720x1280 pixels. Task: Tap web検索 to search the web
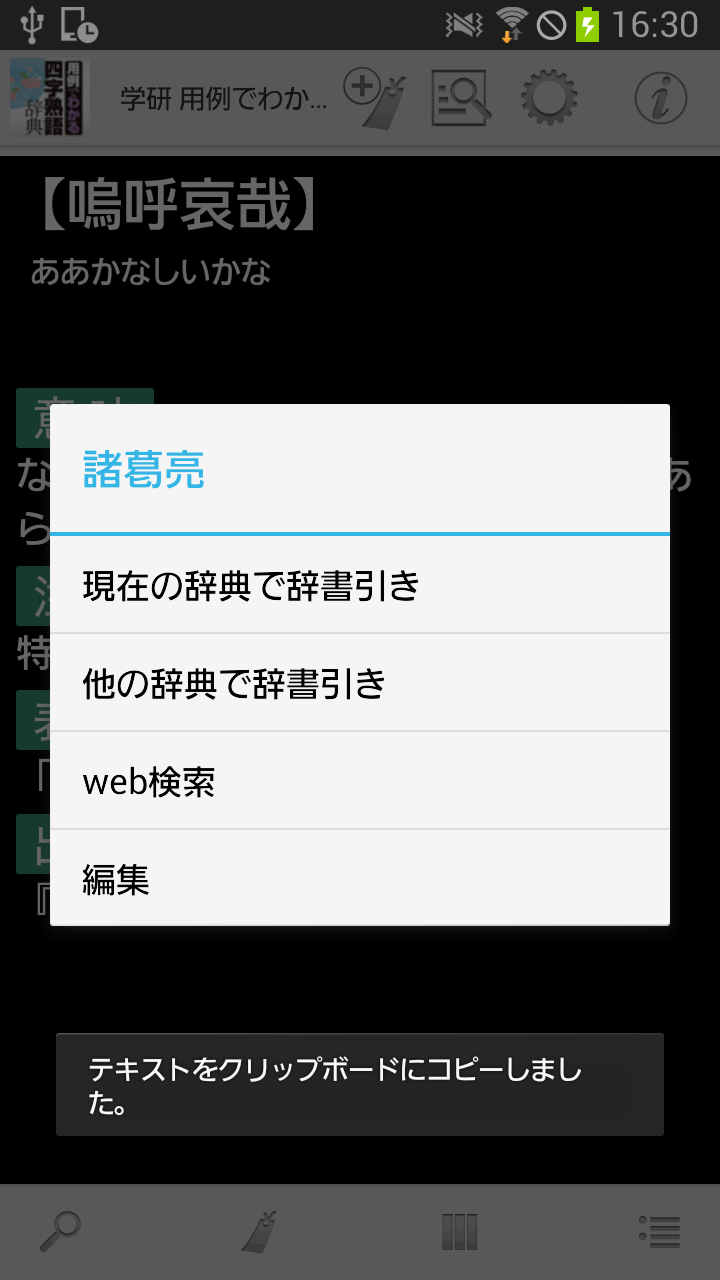click(360, 781)
